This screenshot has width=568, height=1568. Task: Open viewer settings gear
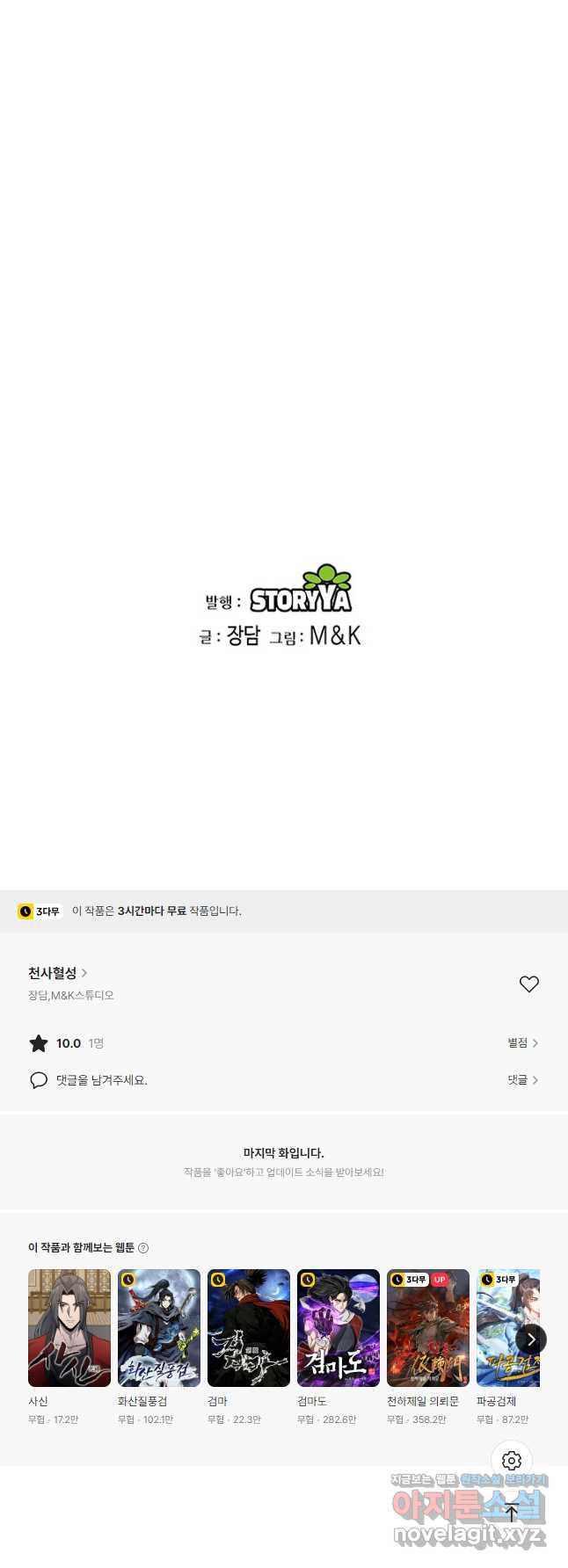point(512,1461)
